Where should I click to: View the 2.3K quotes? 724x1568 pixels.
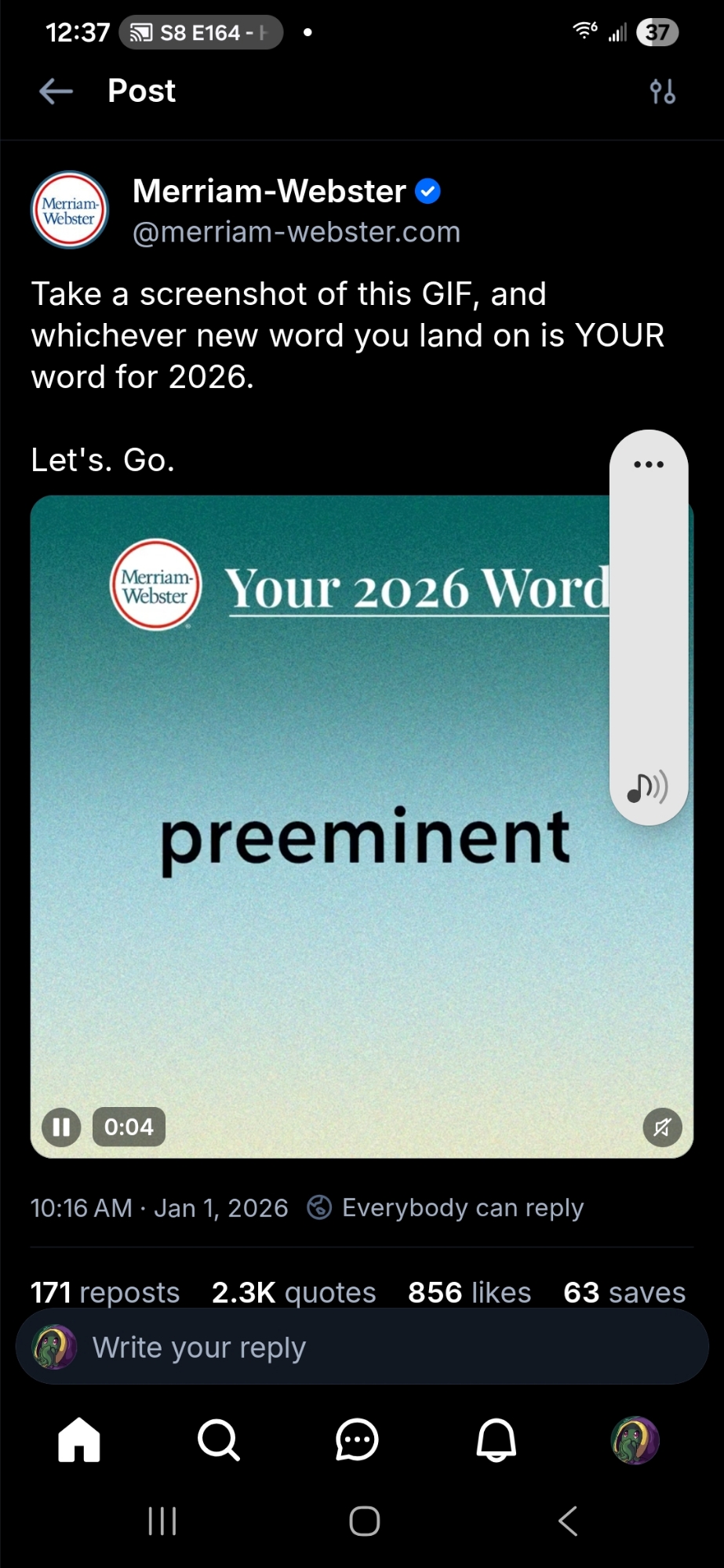point(293,1292)
